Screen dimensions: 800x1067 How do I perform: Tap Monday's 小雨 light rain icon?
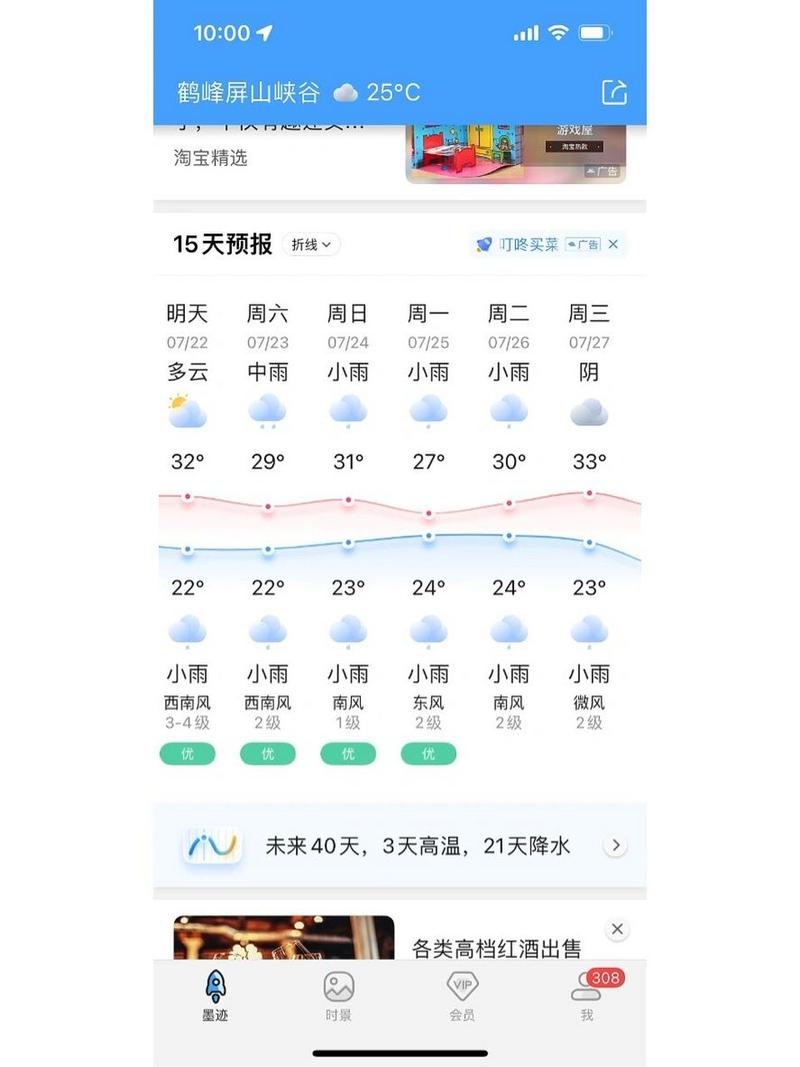click(428, 410)
